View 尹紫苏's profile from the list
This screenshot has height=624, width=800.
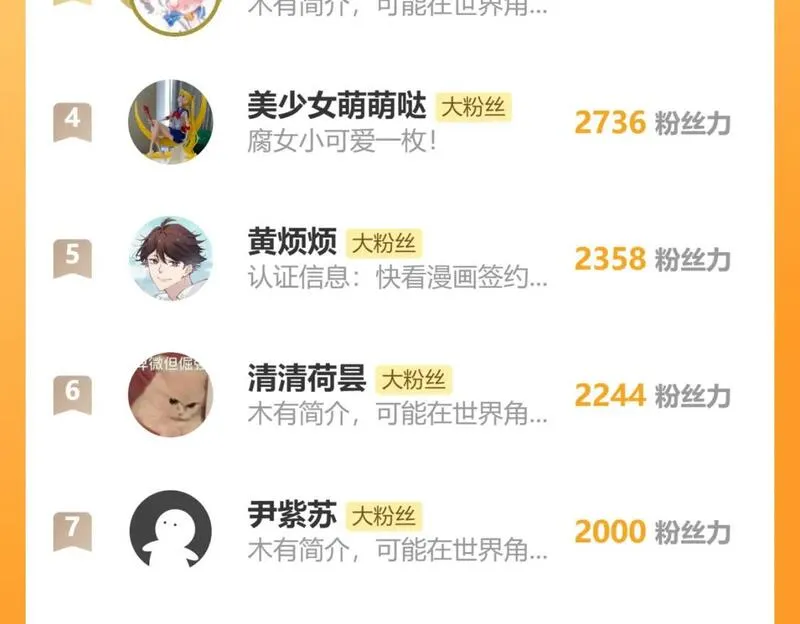pos(292,516)
